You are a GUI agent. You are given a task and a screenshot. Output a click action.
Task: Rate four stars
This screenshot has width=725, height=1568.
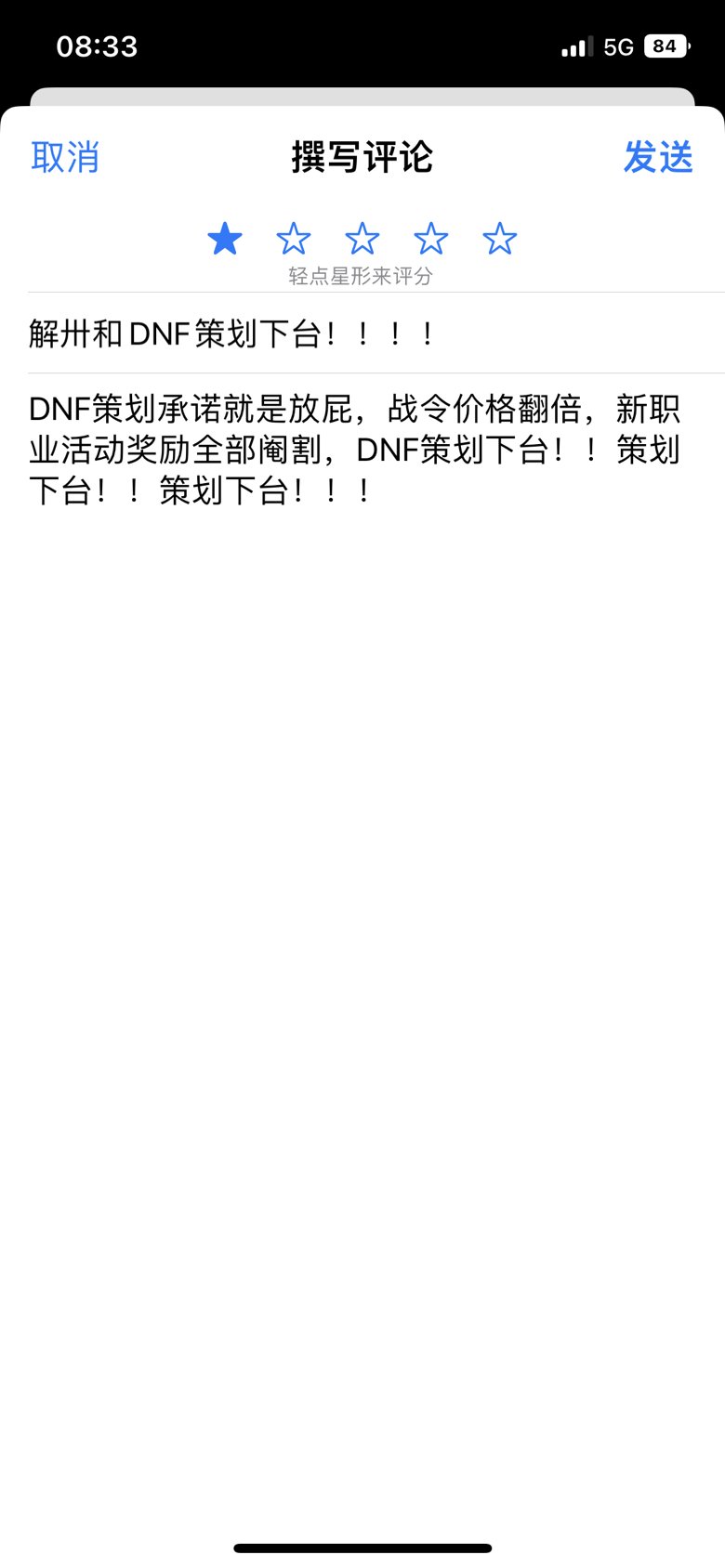431,239
